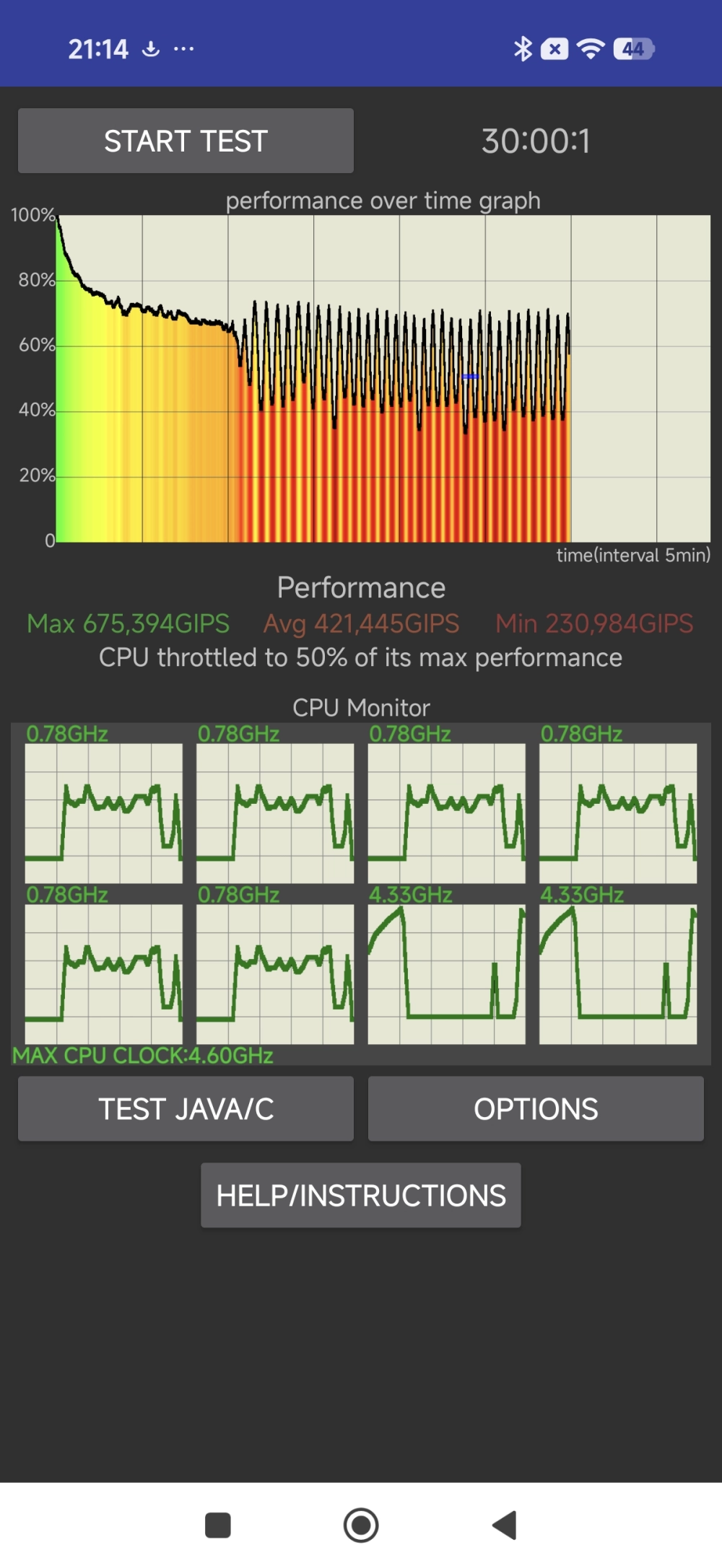Open the TEST JAVA/C option

(186, 1109)
